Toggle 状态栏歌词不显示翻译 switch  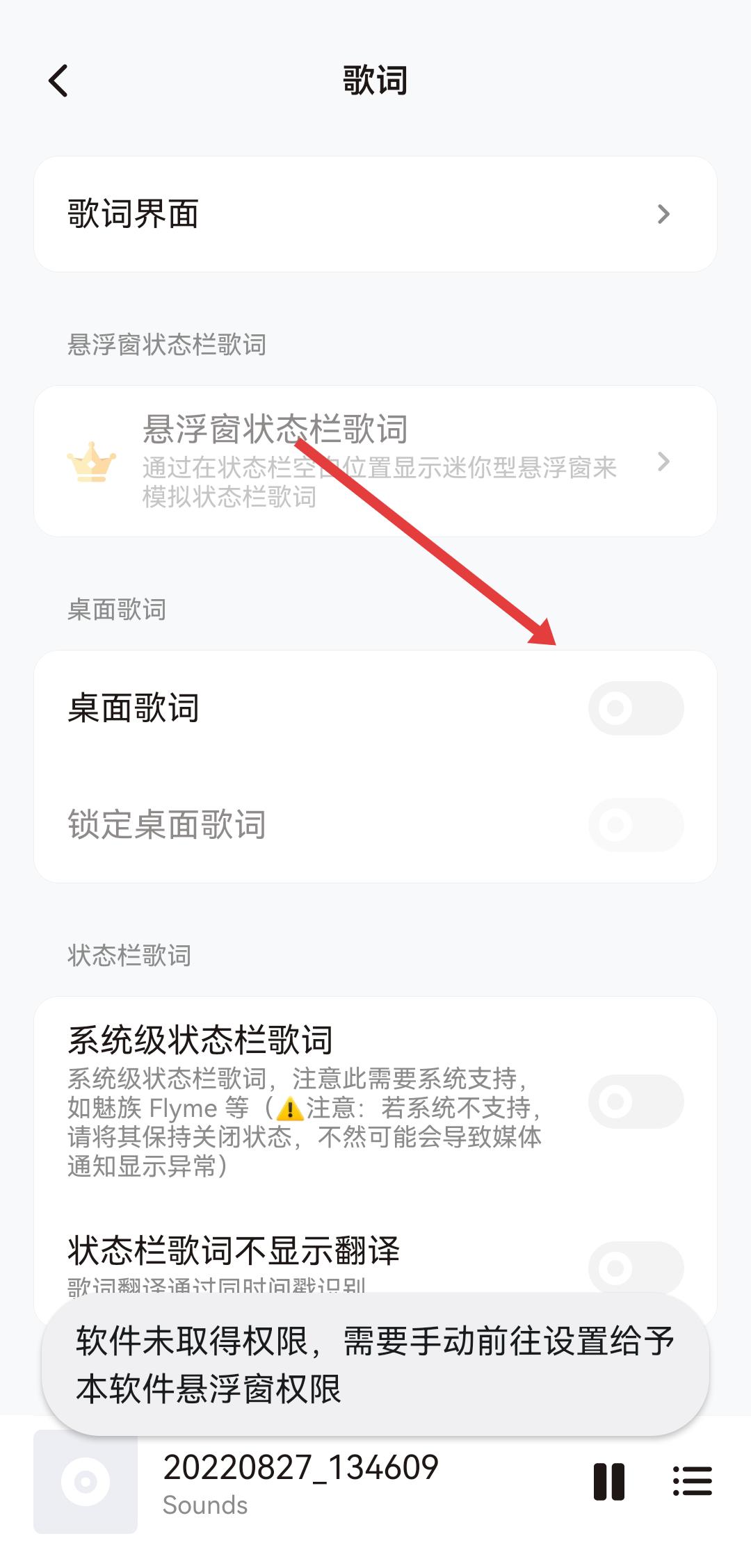pyautogui.click(x=636, y=1267)
